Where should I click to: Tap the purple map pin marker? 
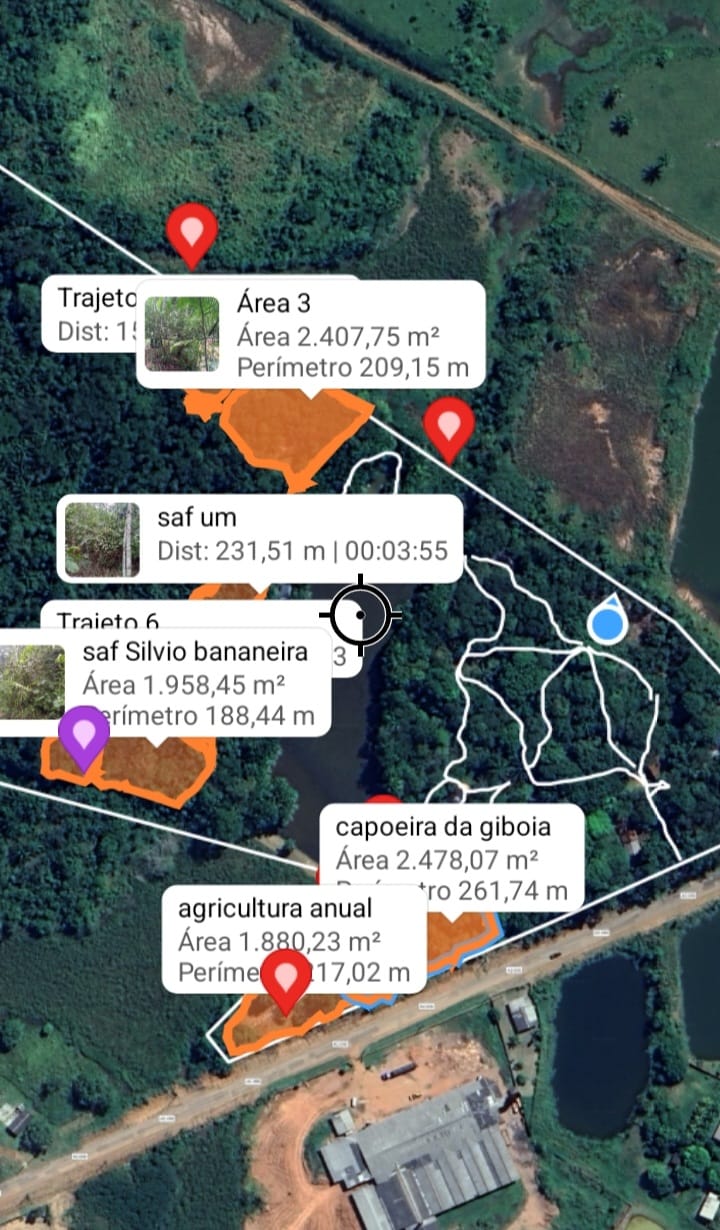84,737
